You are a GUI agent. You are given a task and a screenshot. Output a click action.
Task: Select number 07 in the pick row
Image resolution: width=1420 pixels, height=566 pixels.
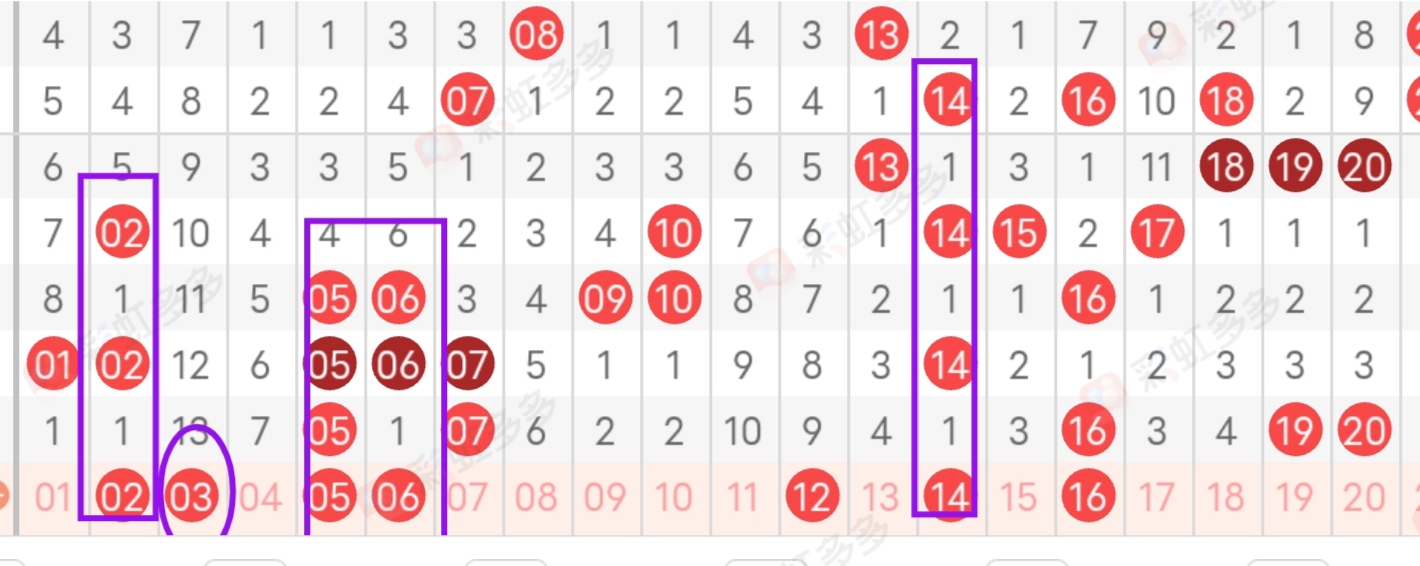[x=467, y=497]
